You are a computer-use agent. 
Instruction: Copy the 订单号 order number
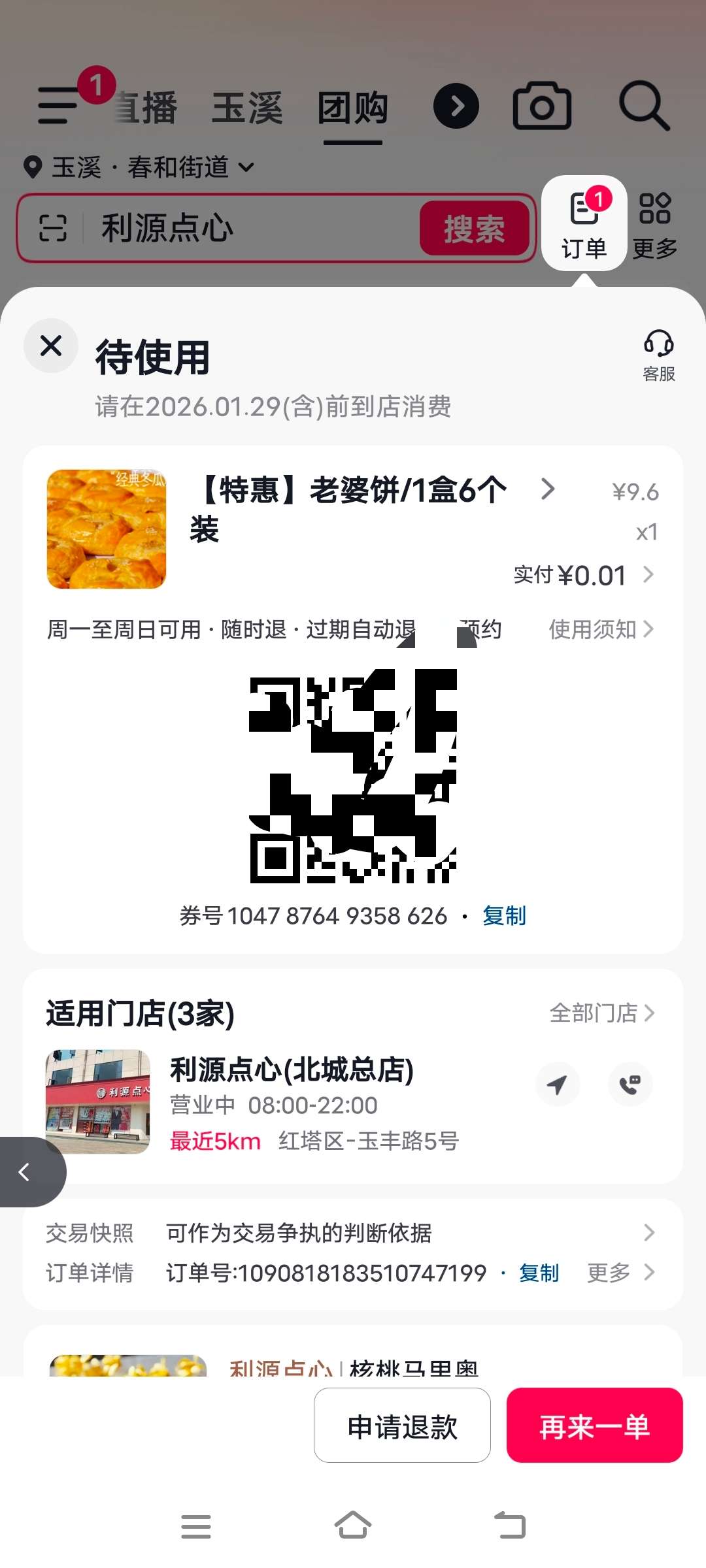pos(539,1273)
